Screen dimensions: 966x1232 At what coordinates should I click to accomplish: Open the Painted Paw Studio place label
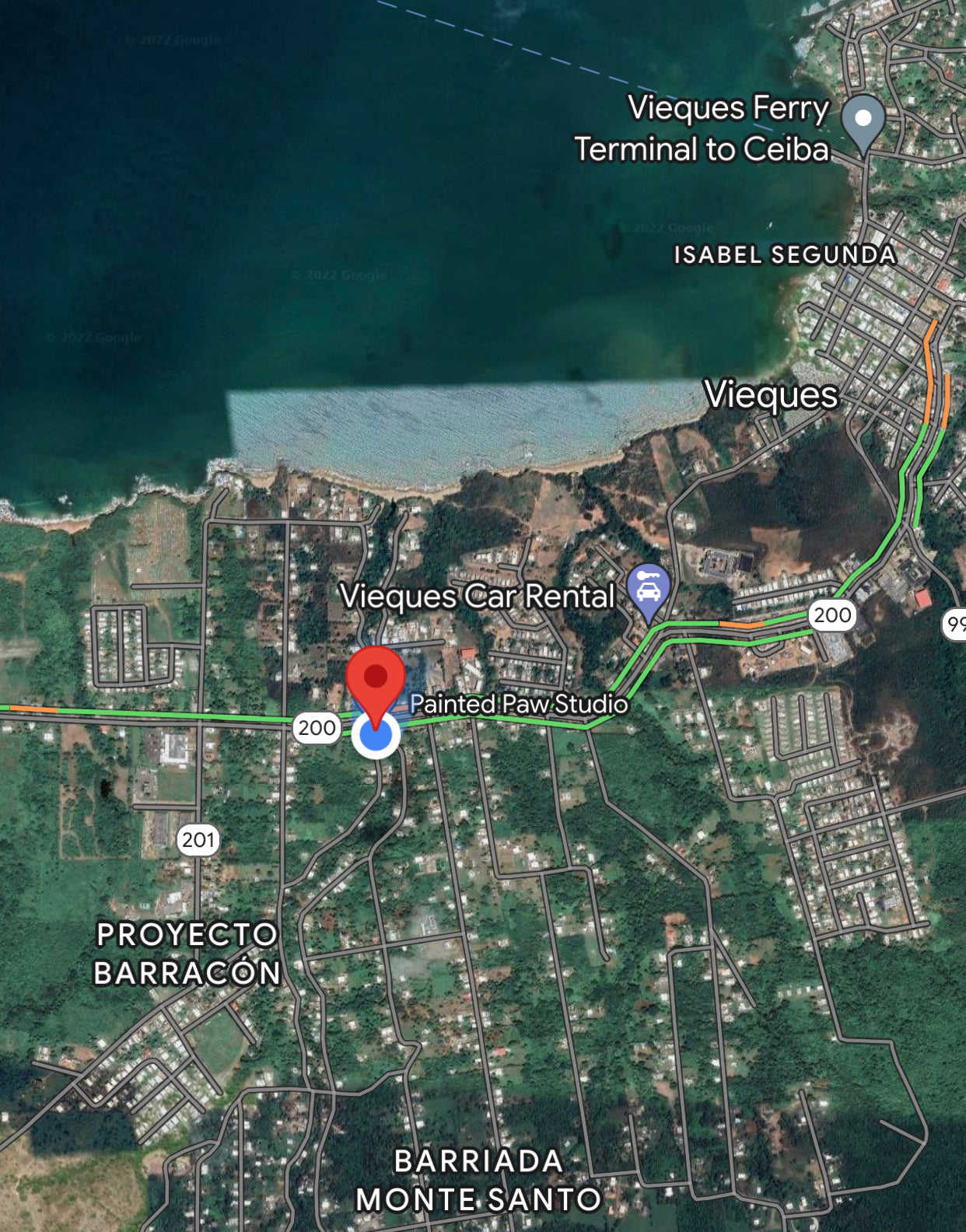tap(519, 704)
